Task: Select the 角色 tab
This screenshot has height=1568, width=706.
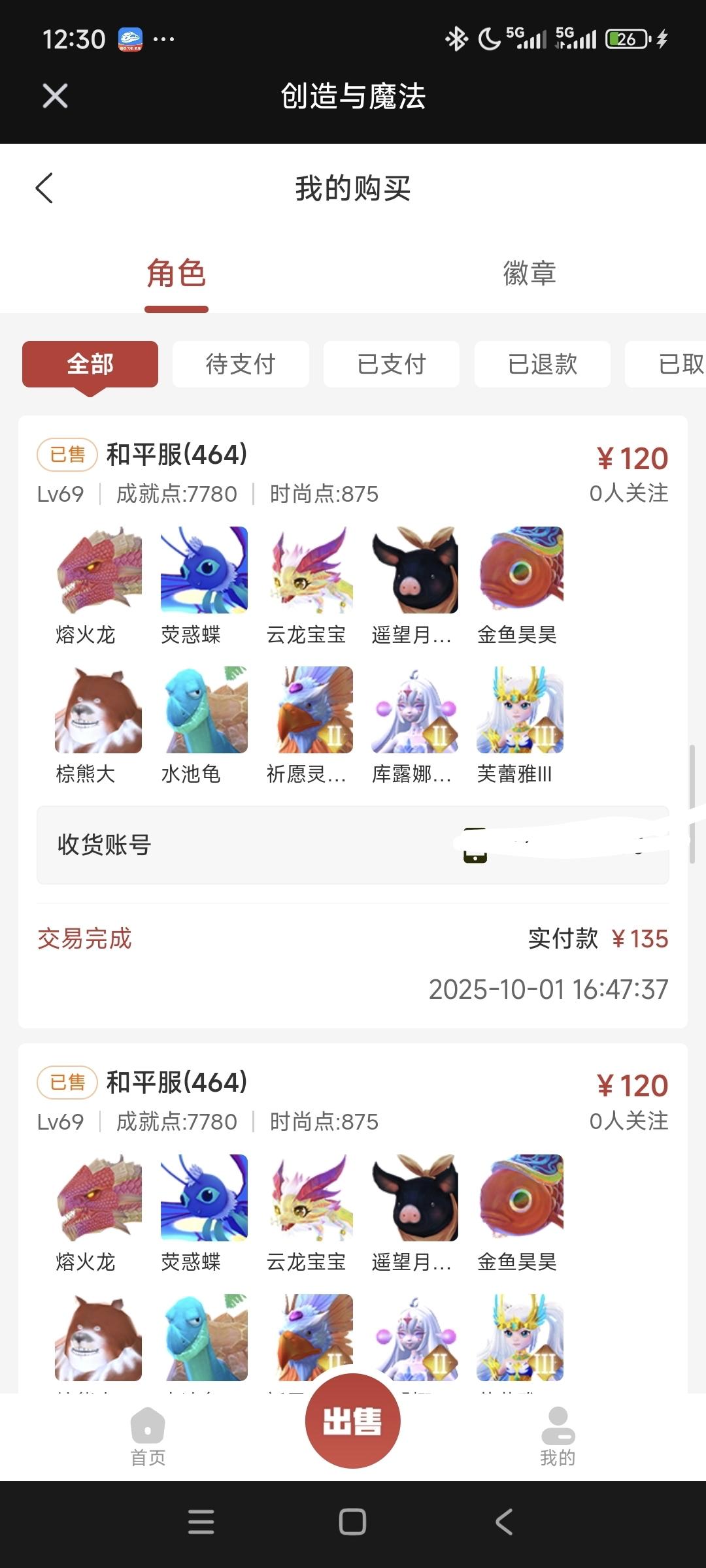Action: click(176, 273)
